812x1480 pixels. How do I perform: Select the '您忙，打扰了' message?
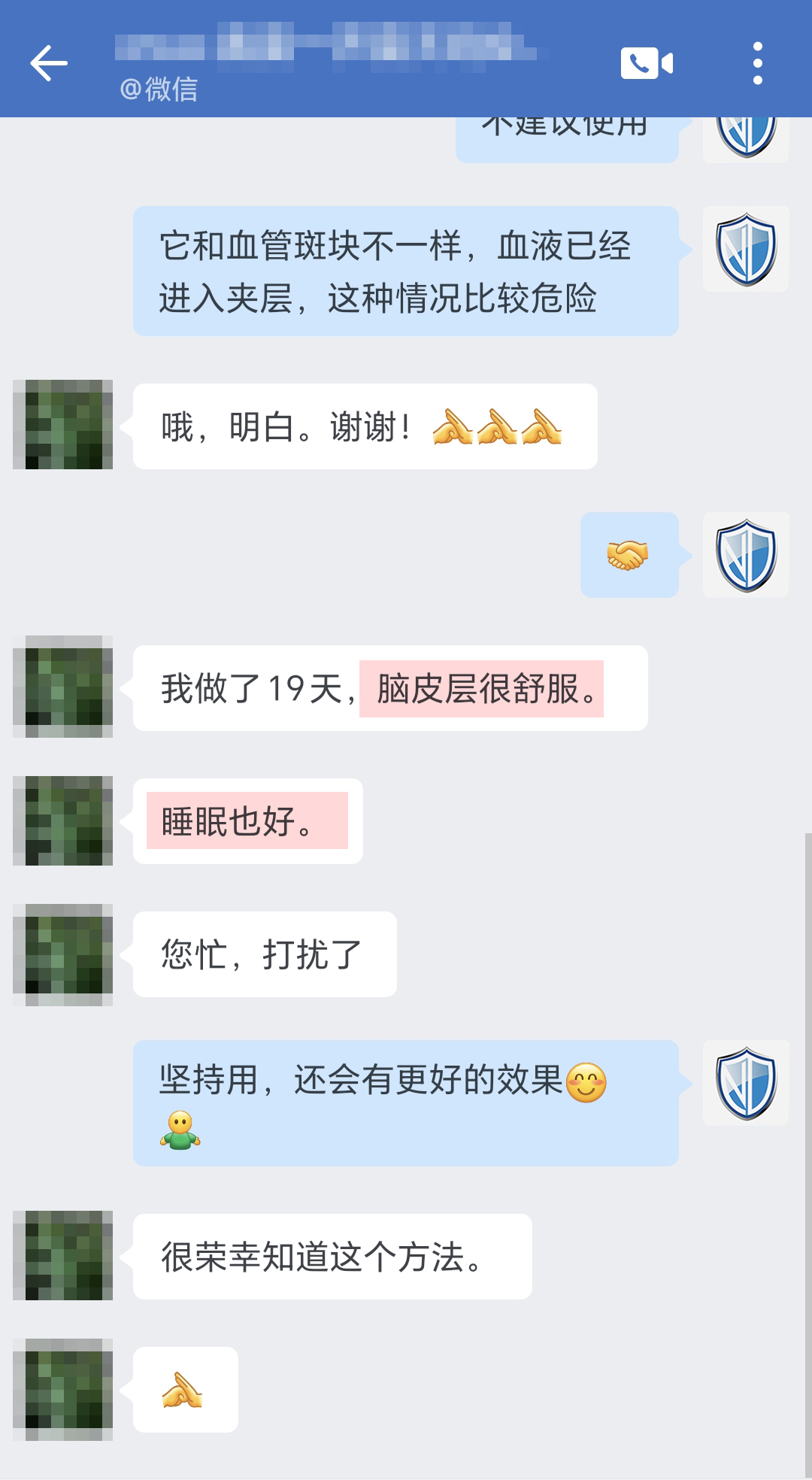coord(259,952)
